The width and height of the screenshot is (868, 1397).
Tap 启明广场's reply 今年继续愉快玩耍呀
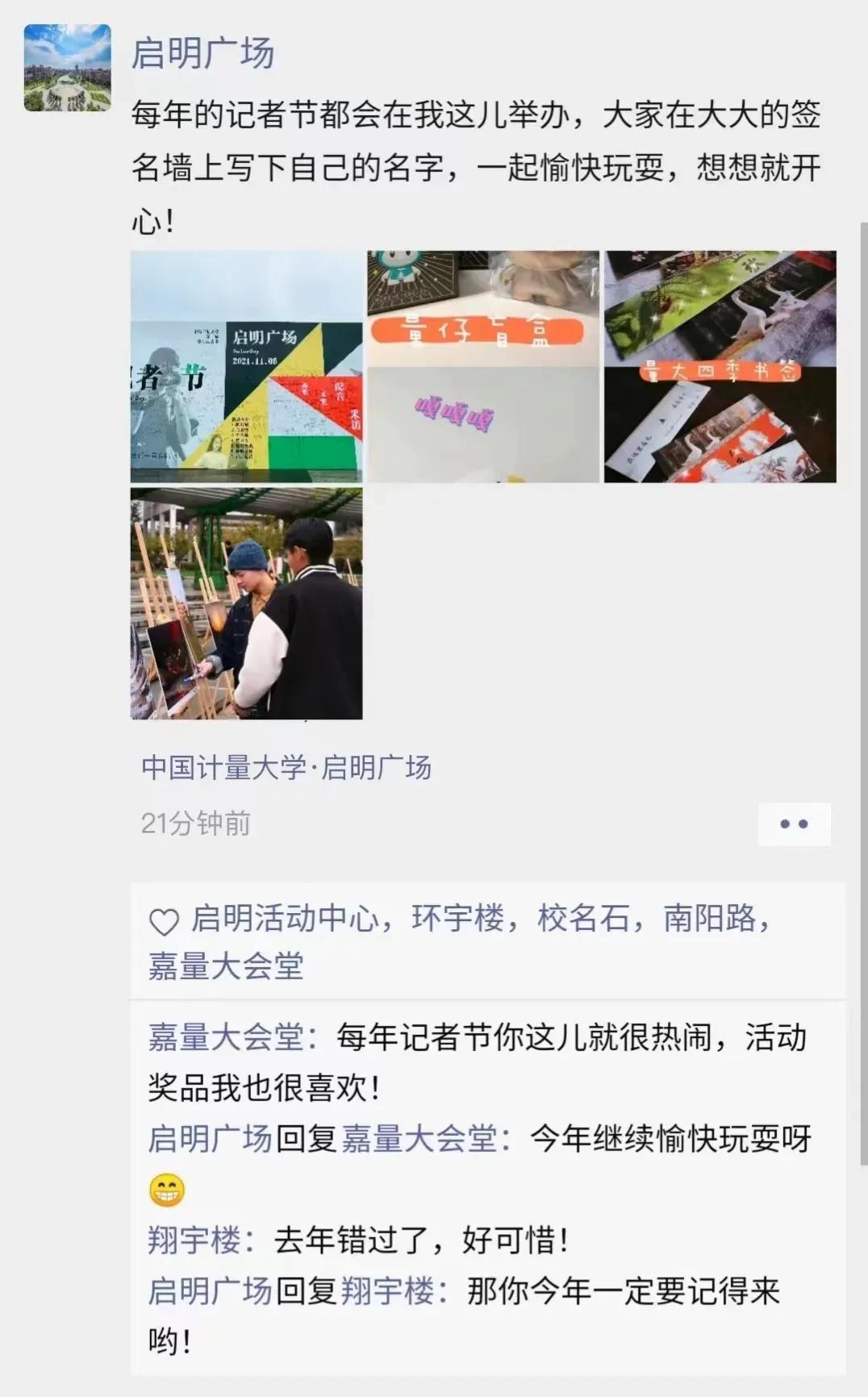coord(670,1140)
